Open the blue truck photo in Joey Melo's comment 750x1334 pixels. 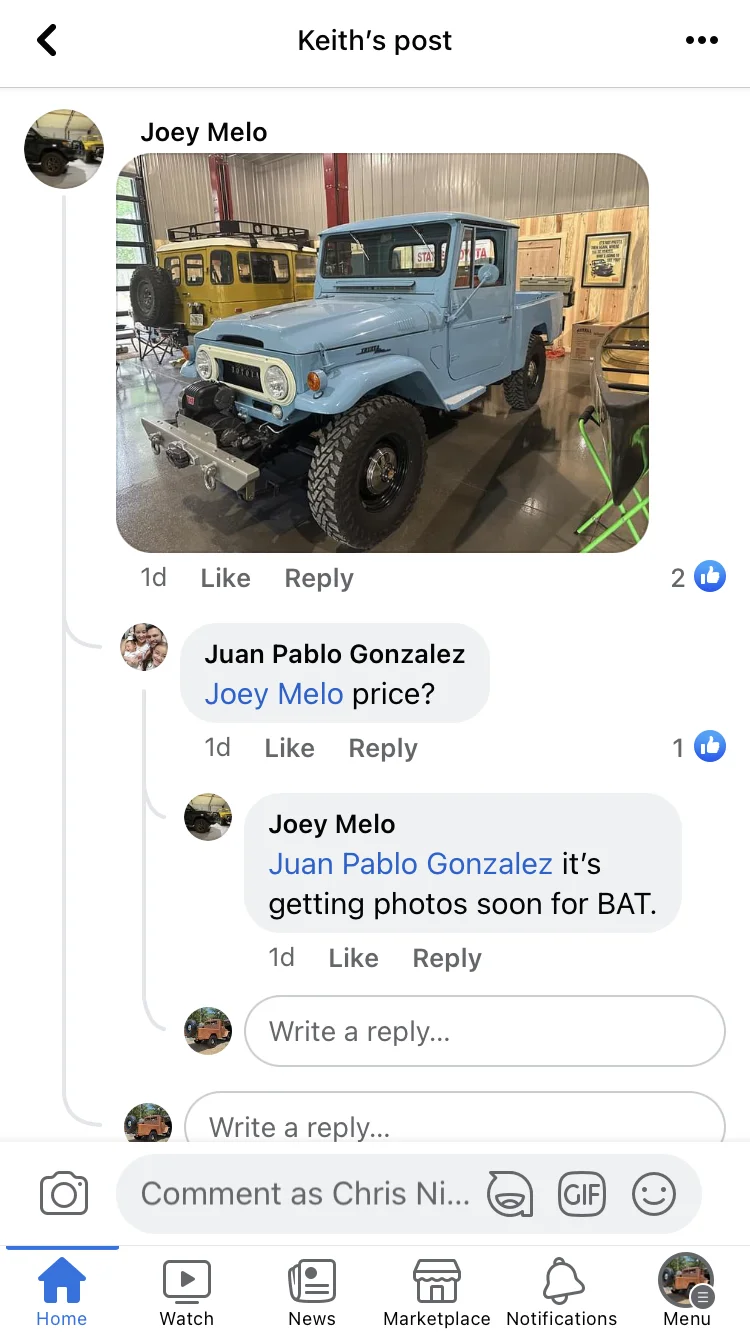pos(383,352)
